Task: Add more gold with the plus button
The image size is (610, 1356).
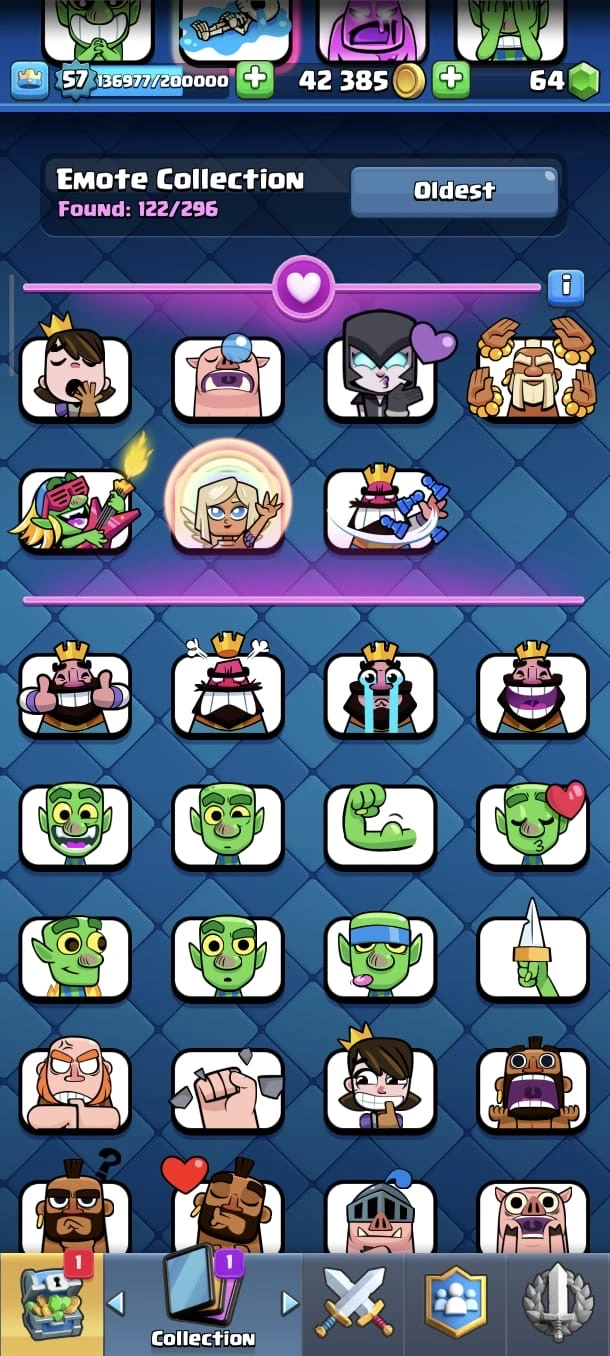Action: 451,80
